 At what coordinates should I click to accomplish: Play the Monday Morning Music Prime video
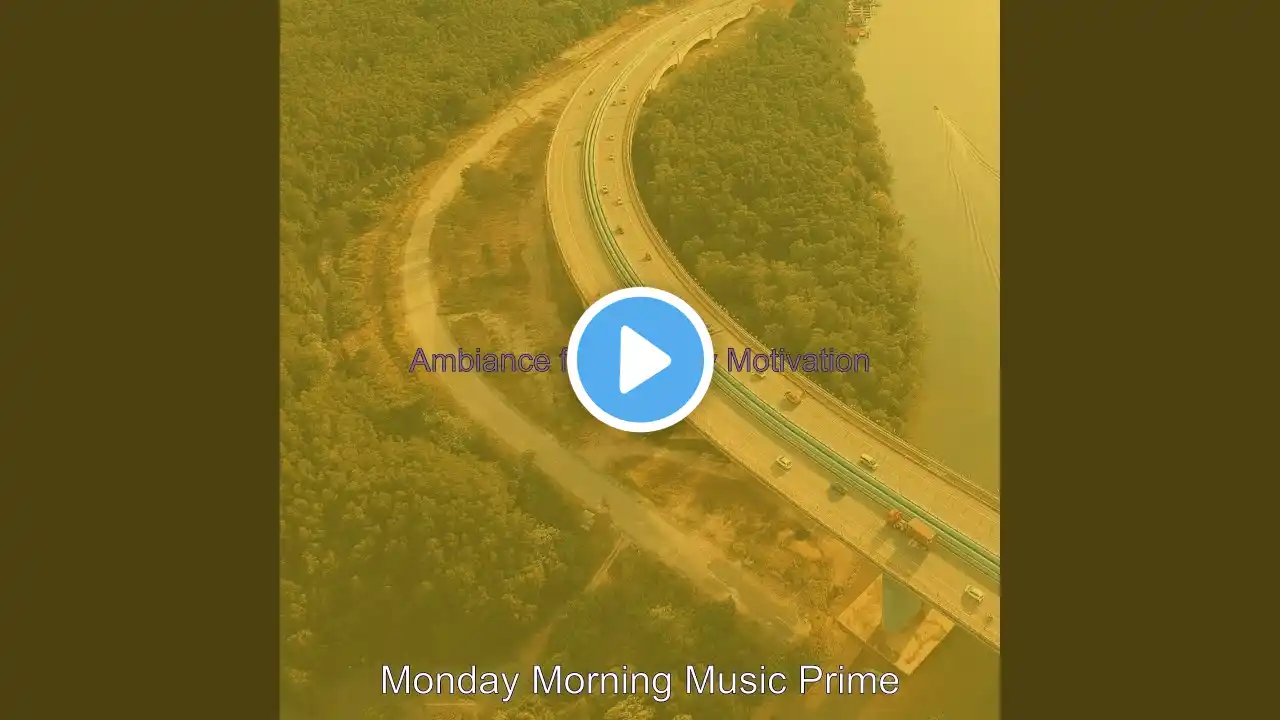(640, 360)
